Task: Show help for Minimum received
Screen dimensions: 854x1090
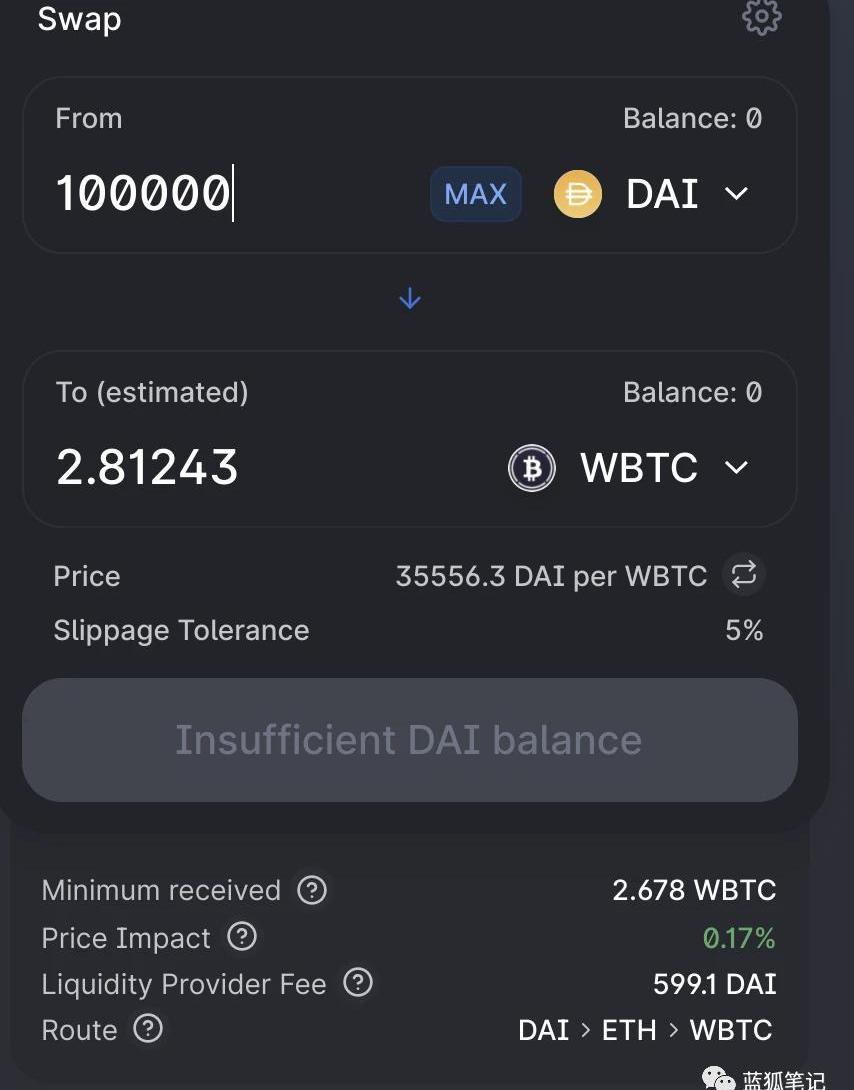Action: point(313,889)
